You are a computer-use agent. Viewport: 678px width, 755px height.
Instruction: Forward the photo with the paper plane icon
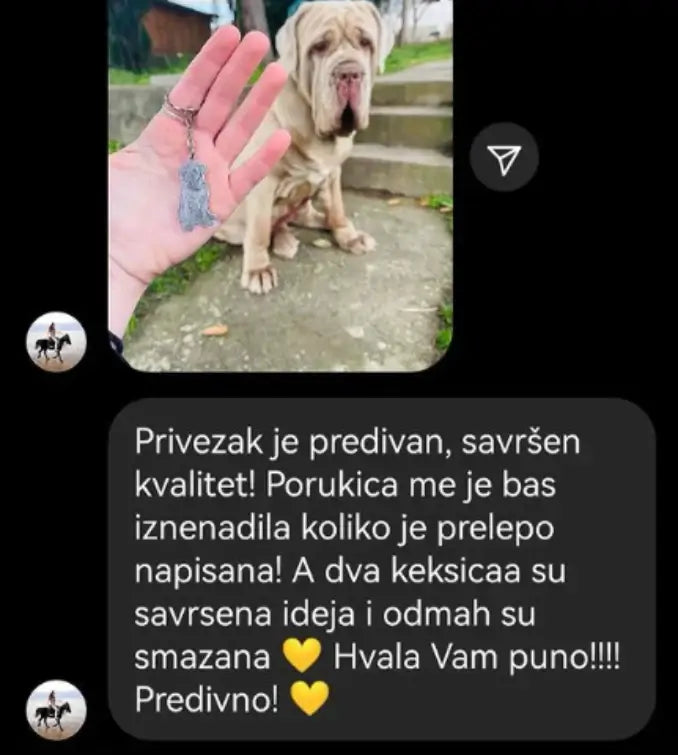coord(505,157)
